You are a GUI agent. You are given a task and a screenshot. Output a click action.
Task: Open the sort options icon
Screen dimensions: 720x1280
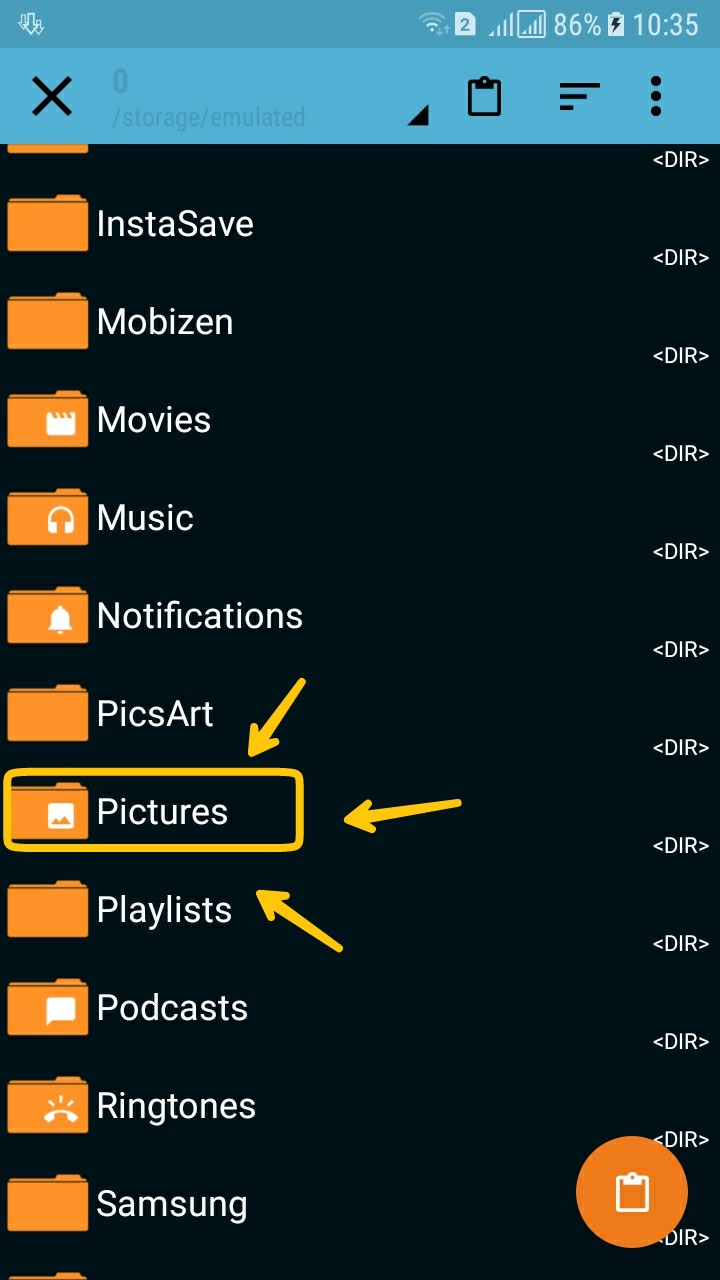tap(579, 97)
